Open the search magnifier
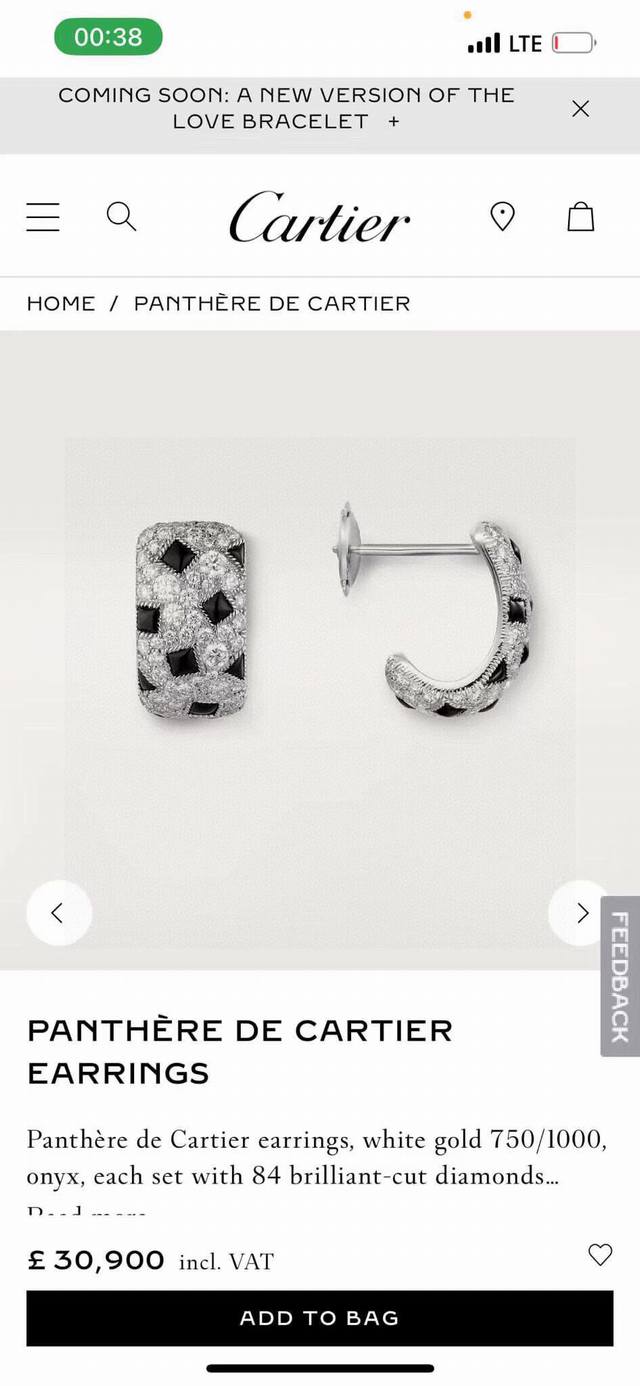Viewport: 640px width, 1386px height. tap(121, 216)
